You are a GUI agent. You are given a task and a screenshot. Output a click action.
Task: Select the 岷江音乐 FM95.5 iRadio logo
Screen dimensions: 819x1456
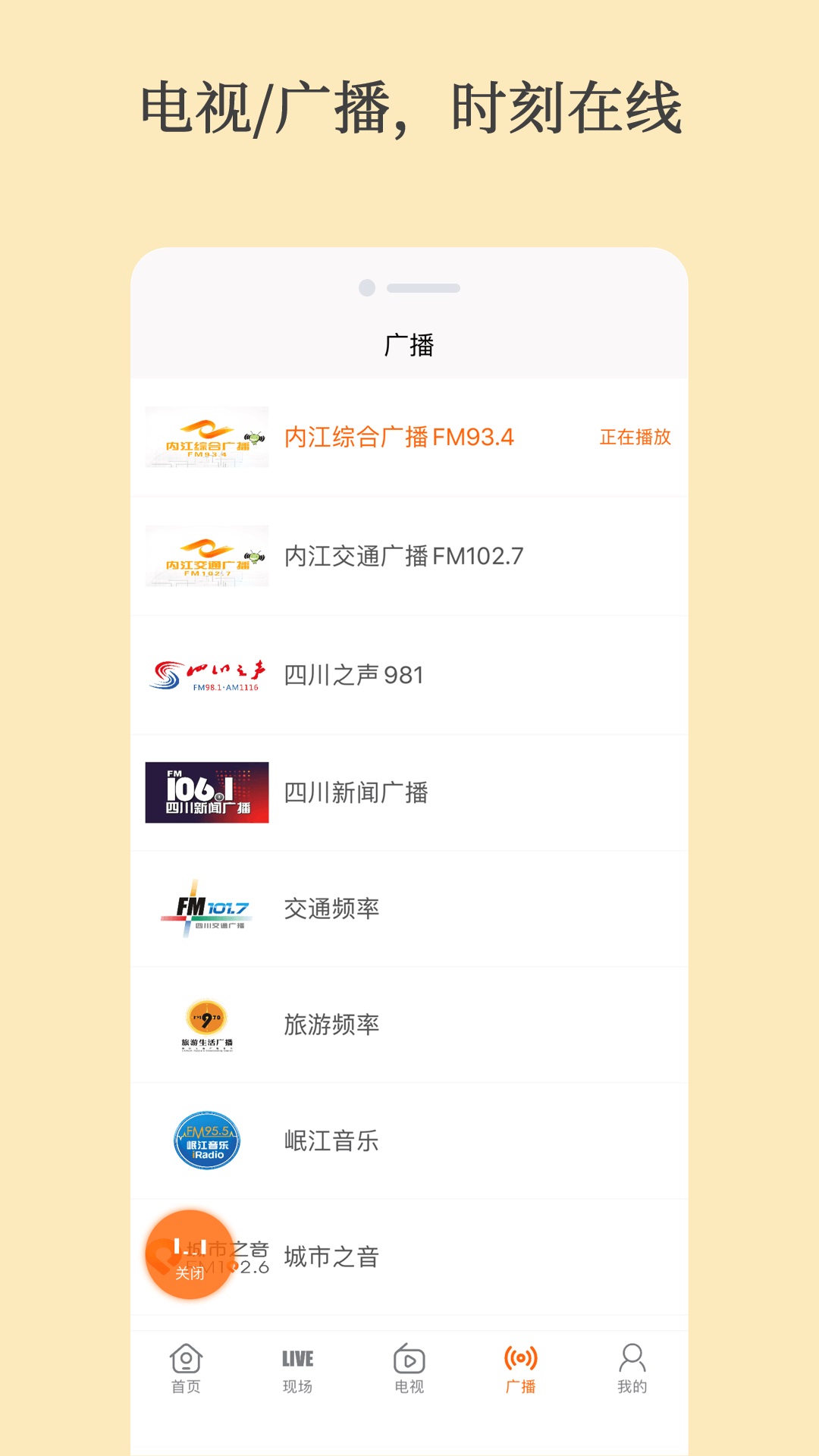point(206,1141)
